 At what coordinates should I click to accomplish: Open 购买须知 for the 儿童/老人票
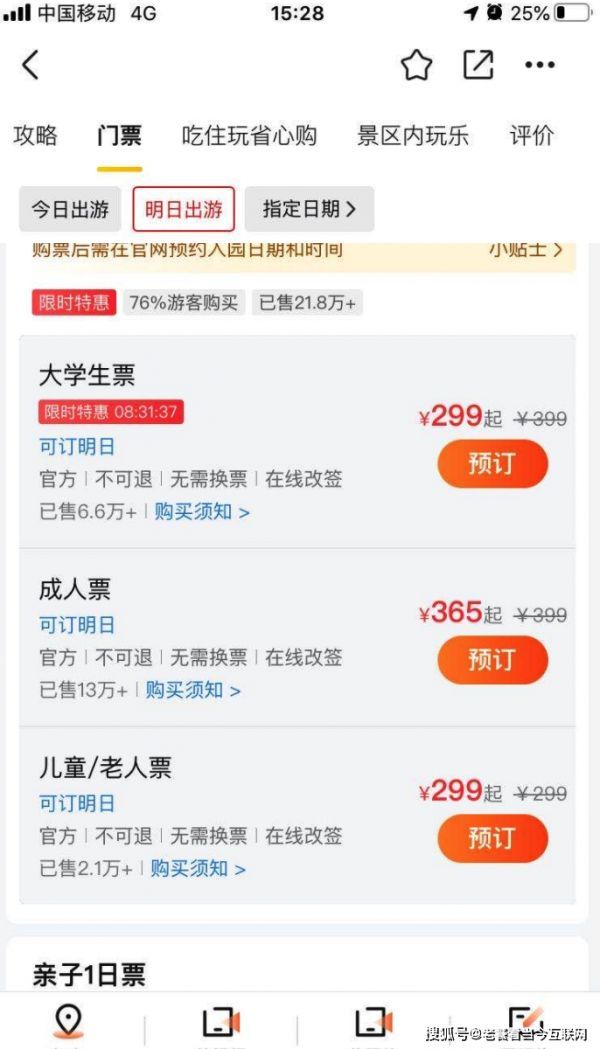198,868
